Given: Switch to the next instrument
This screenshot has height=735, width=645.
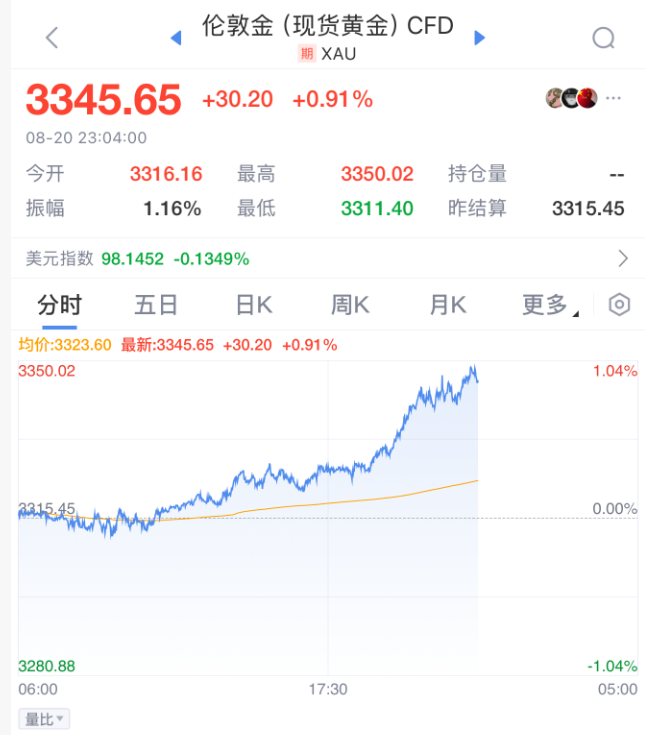Looking at the screenshot, I should pyautogui.click(x=479, y=38).
